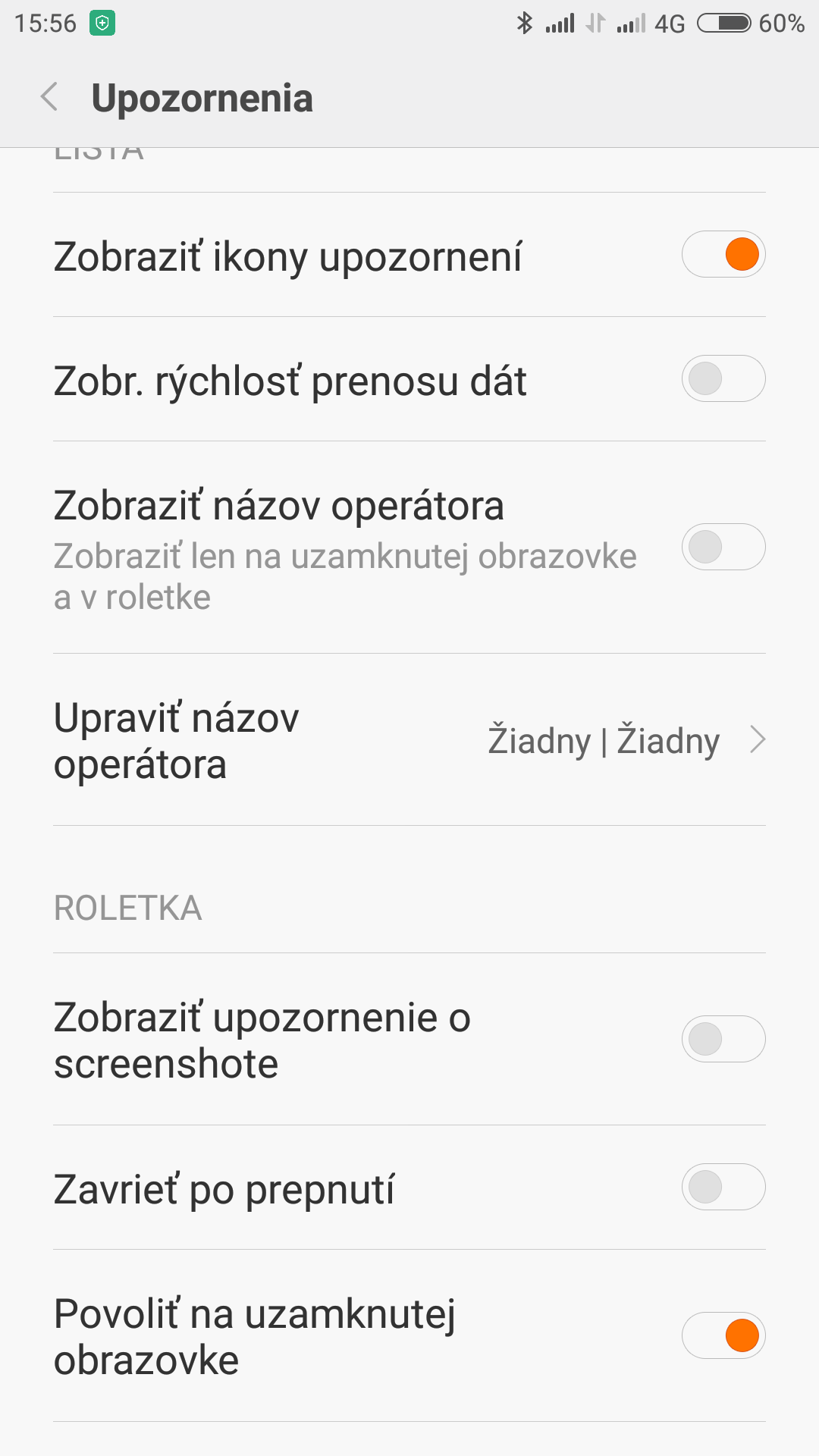The width and height of the screenshot is (819, 1456).
Task: Turn on Zobr. rýchlosť prenosu dát
Action: coord(723,379)
